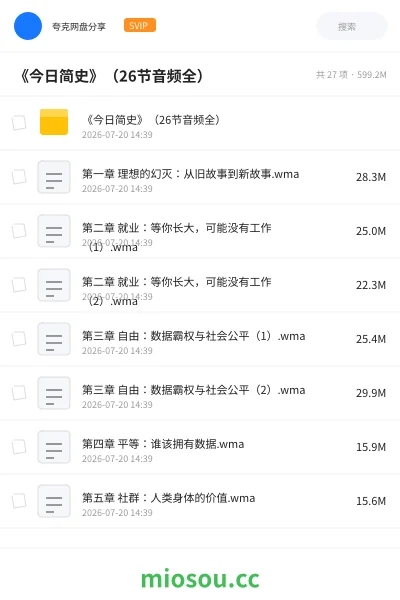The image size is (400, 600).
Task: Tap the 搜索 search button
Action: click(x=351, y=26)
